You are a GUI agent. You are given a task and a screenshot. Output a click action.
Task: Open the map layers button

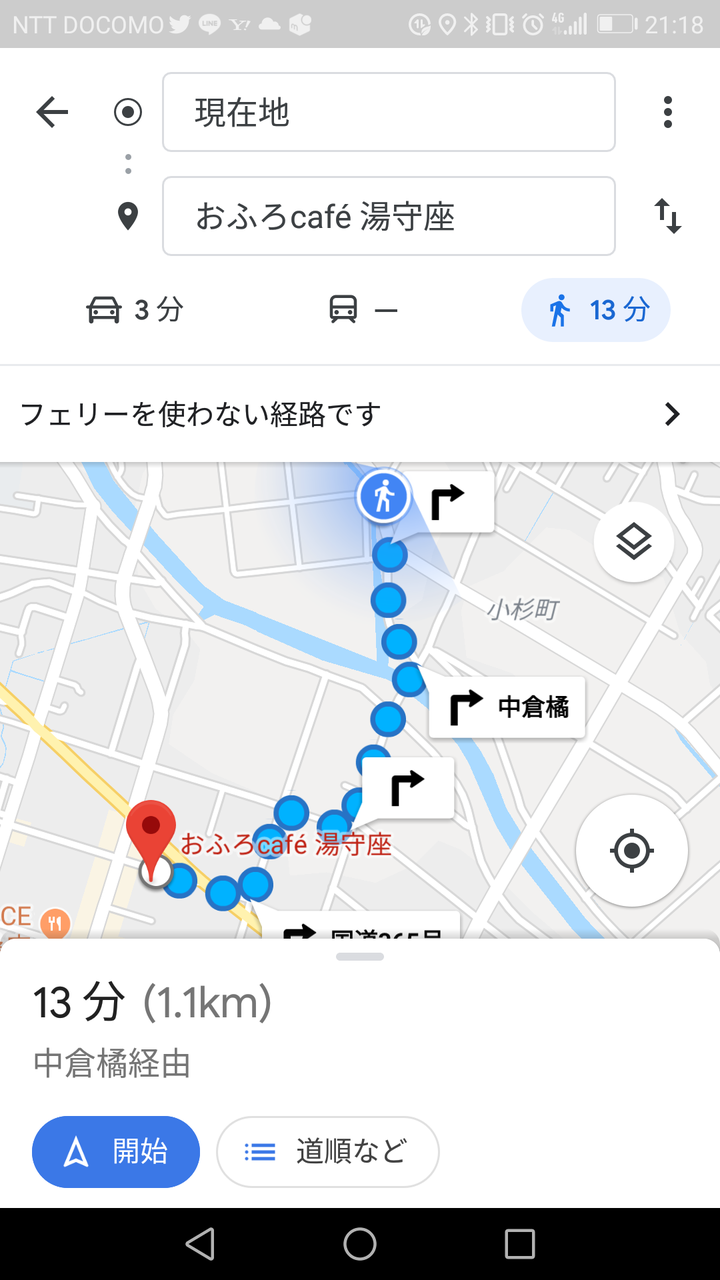click(634, 542)
